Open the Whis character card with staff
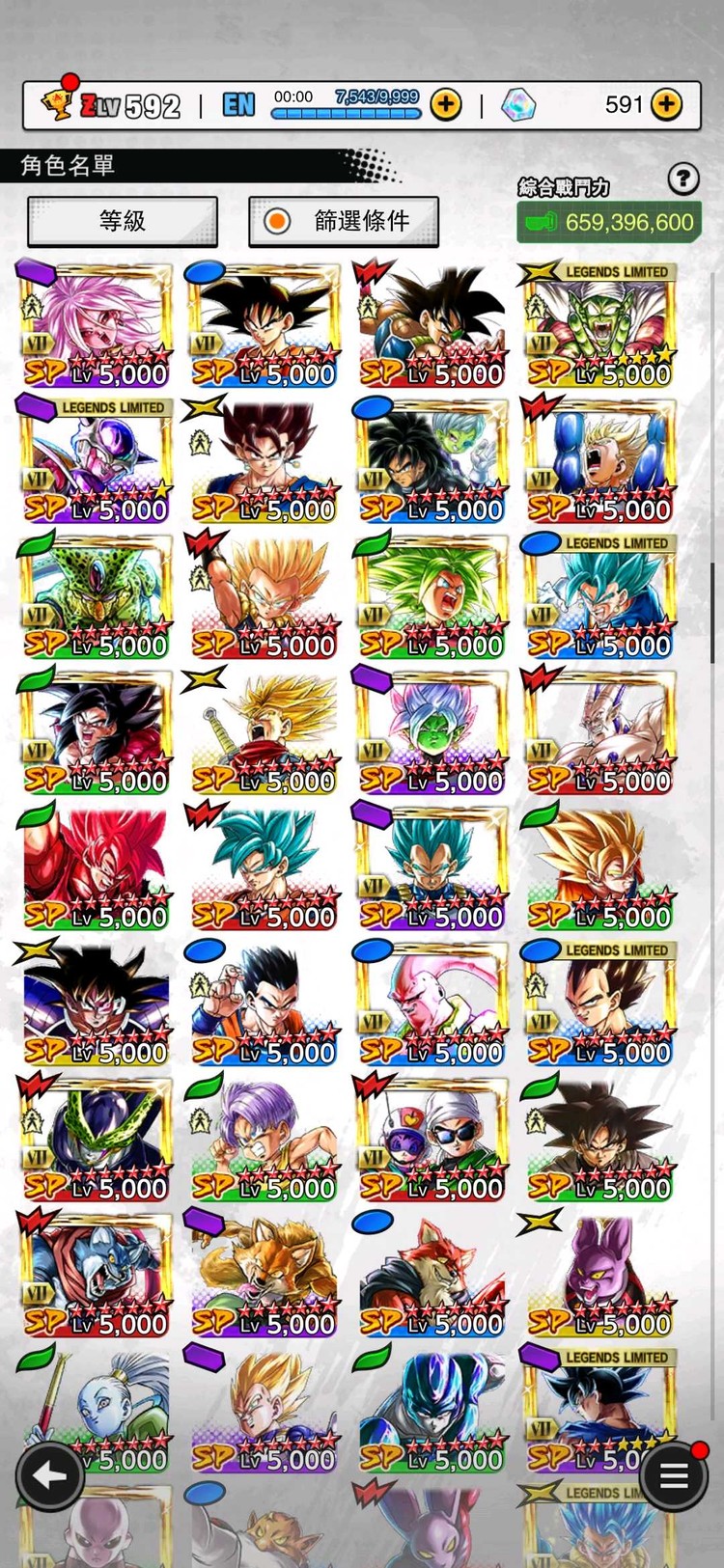The width and height of the screenshot is (724, 1568). click(95, 1404)
